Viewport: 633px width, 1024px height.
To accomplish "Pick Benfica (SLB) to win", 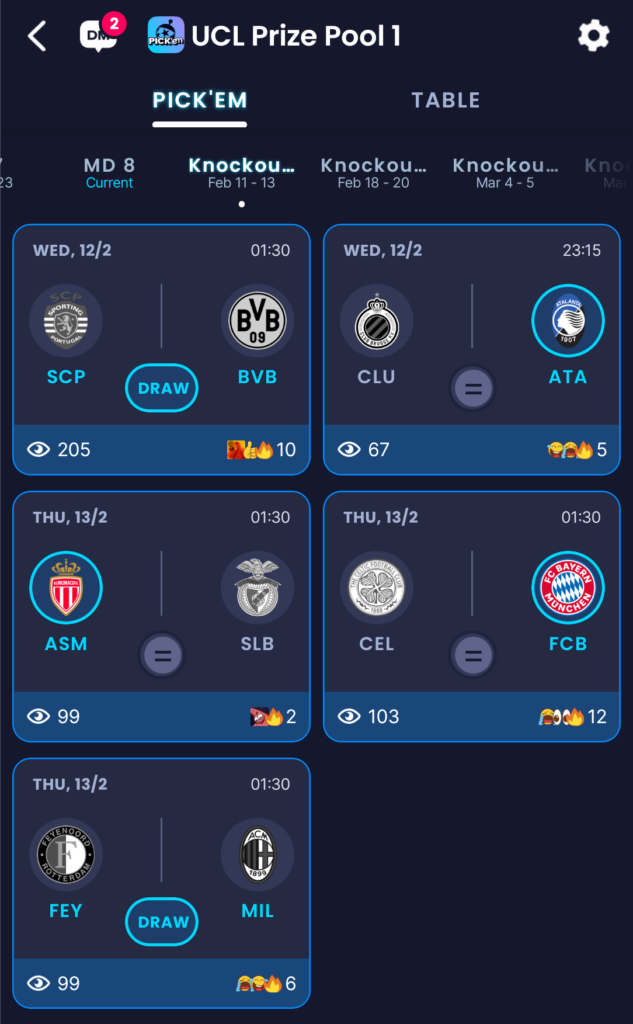I will pyautogui.click(x=257, y=589).
